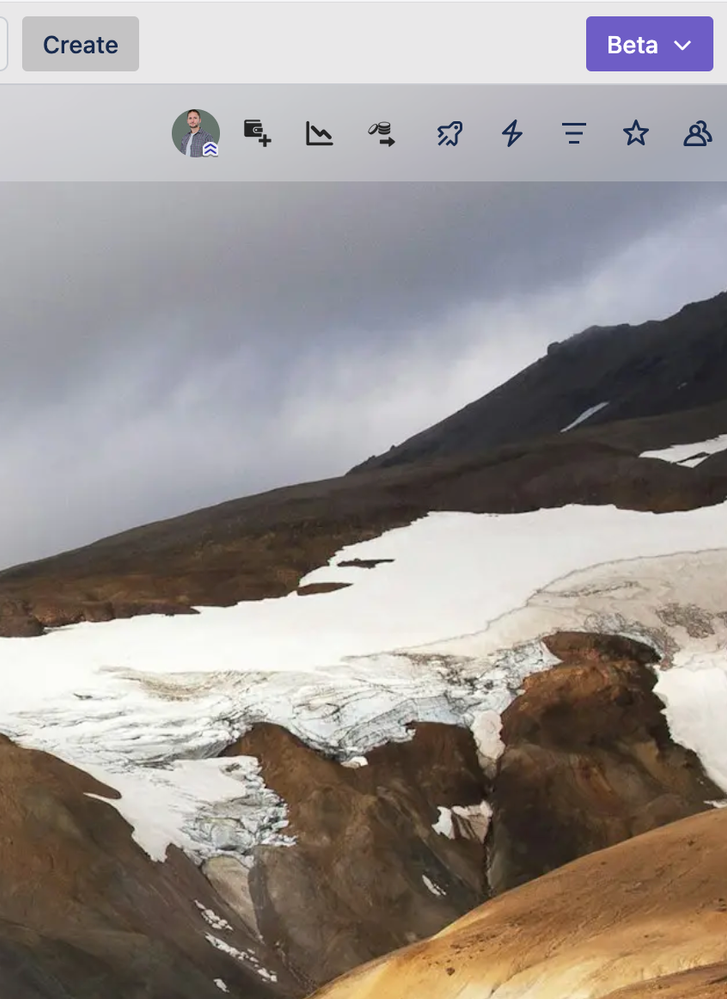Open the lightning bolt automation icon
The width and height of the screenshot is (727, 999).
tap(511, 133)
